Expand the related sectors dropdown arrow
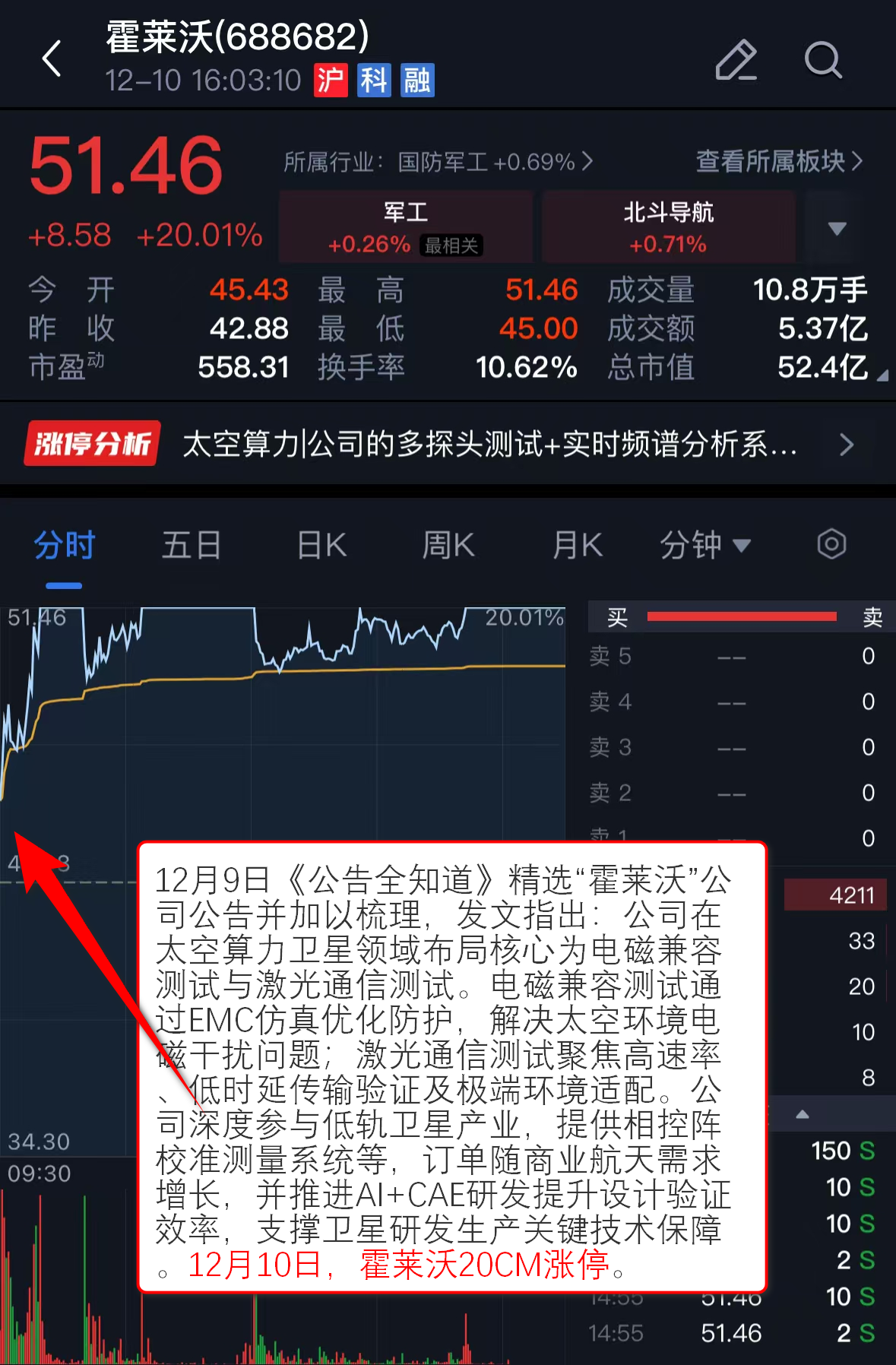Screen dimensions: 896x1365 point(837,228)
